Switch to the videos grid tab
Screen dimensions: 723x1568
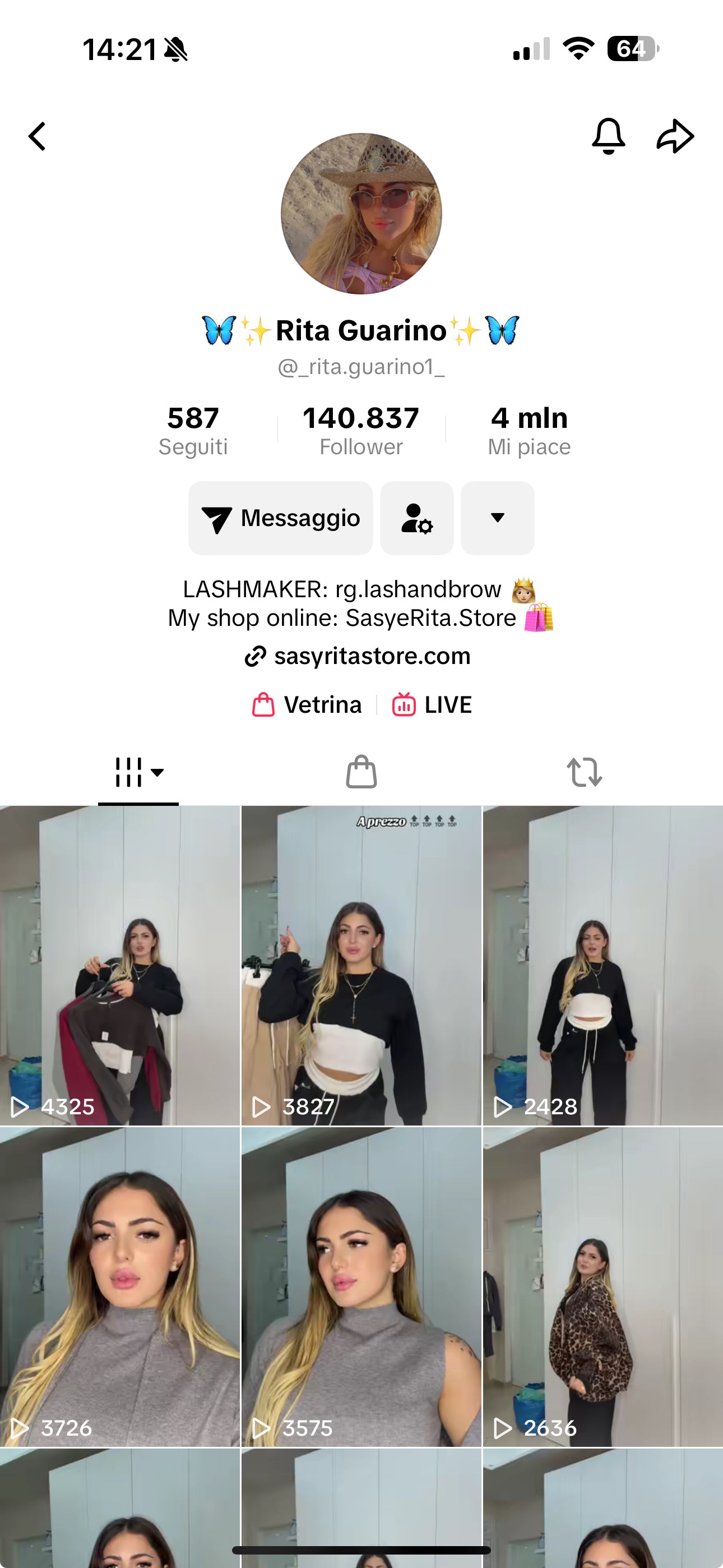139,772
